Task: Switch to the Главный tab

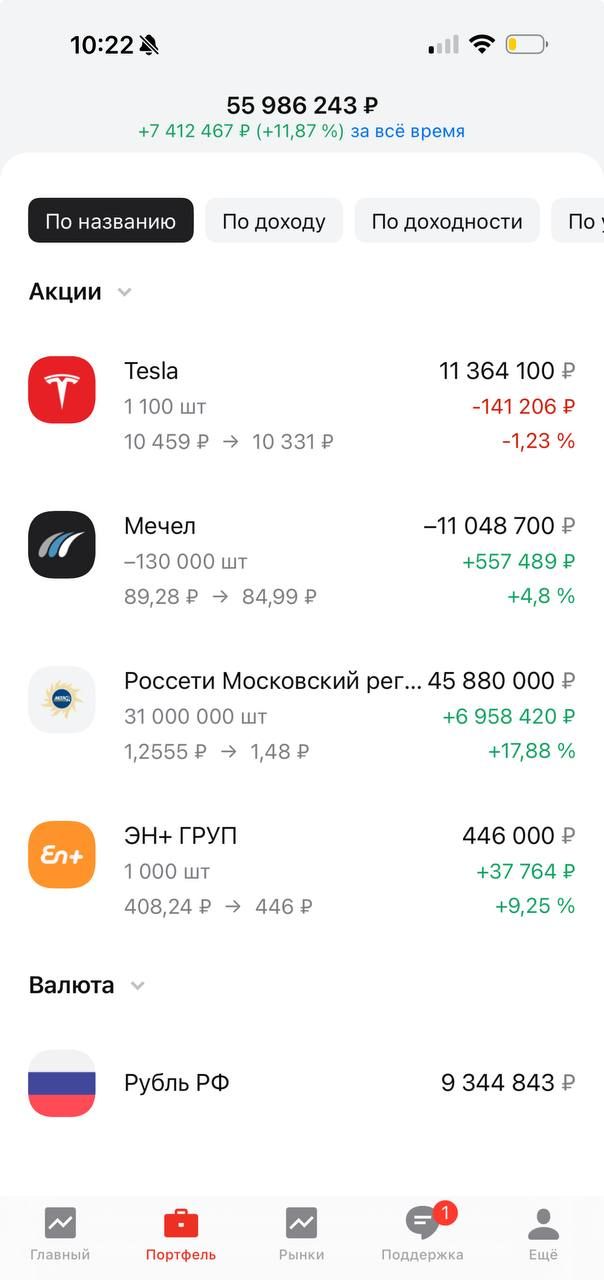Action: point(60,1233)
